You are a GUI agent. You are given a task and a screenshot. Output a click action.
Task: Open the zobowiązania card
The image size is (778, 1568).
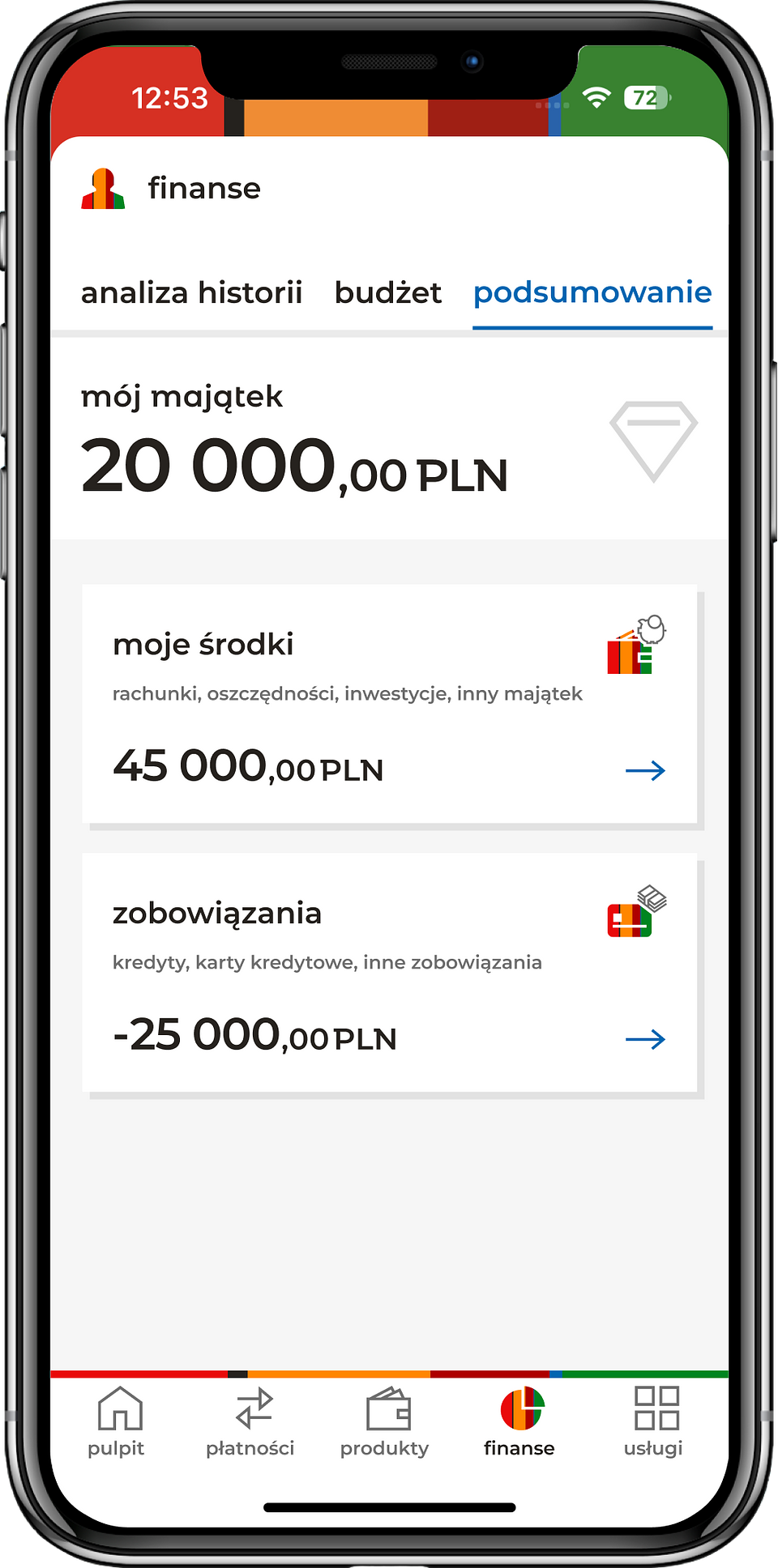click(x=390, y=973)
